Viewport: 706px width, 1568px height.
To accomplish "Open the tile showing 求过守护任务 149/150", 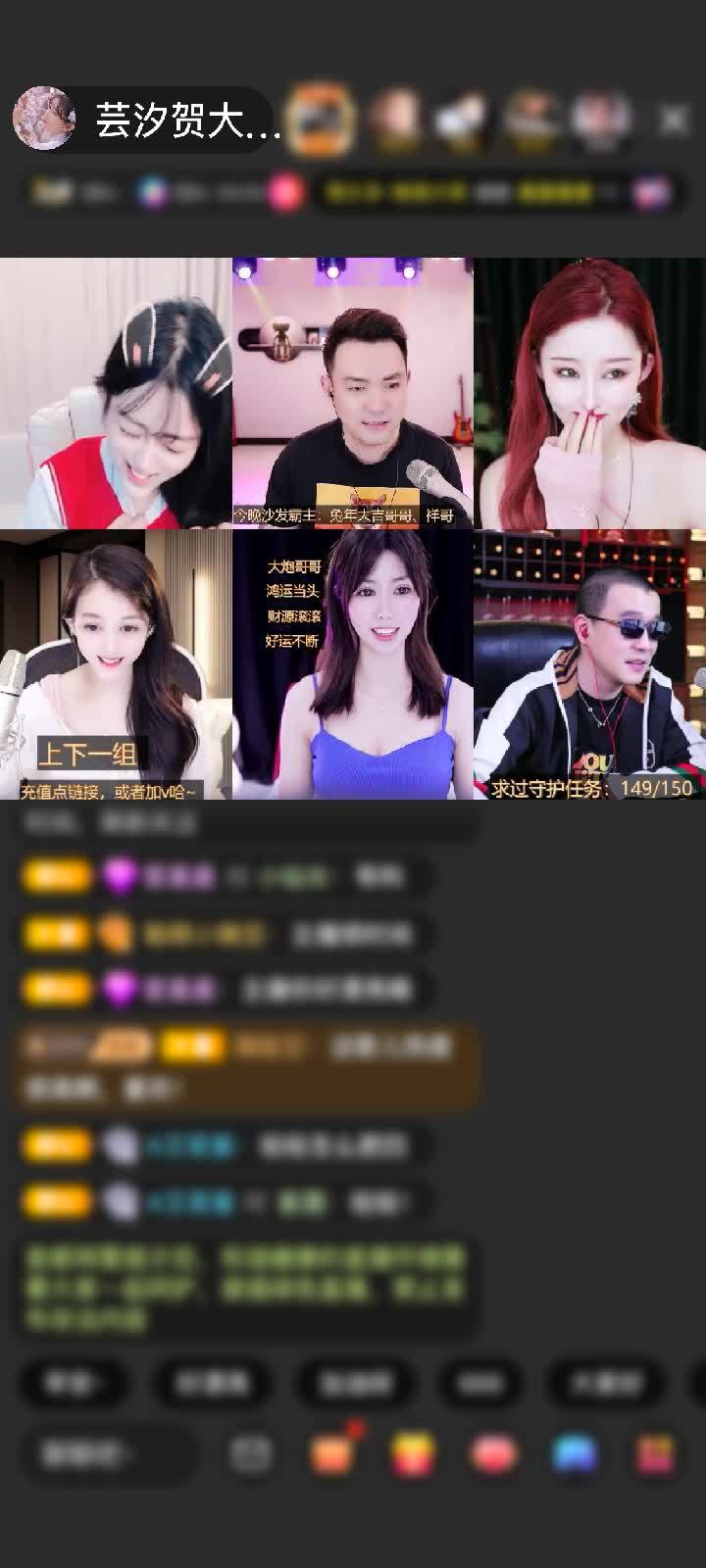I will click(x=589, y=664).
